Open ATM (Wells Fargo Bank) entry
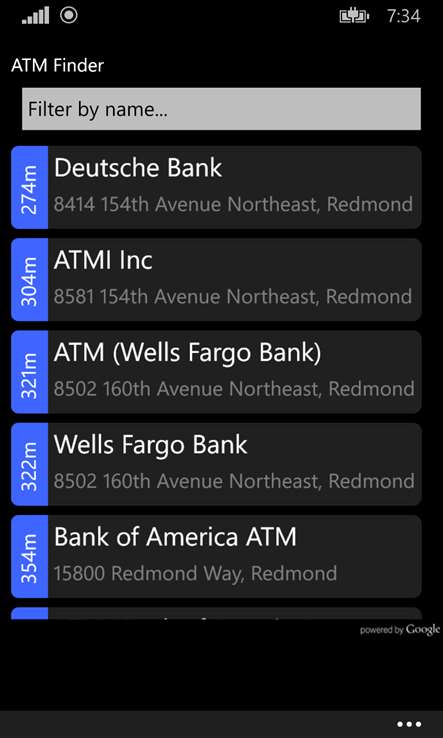Image resolution: width=443 pixels, height=738 pixels. [x=216, y=372]
